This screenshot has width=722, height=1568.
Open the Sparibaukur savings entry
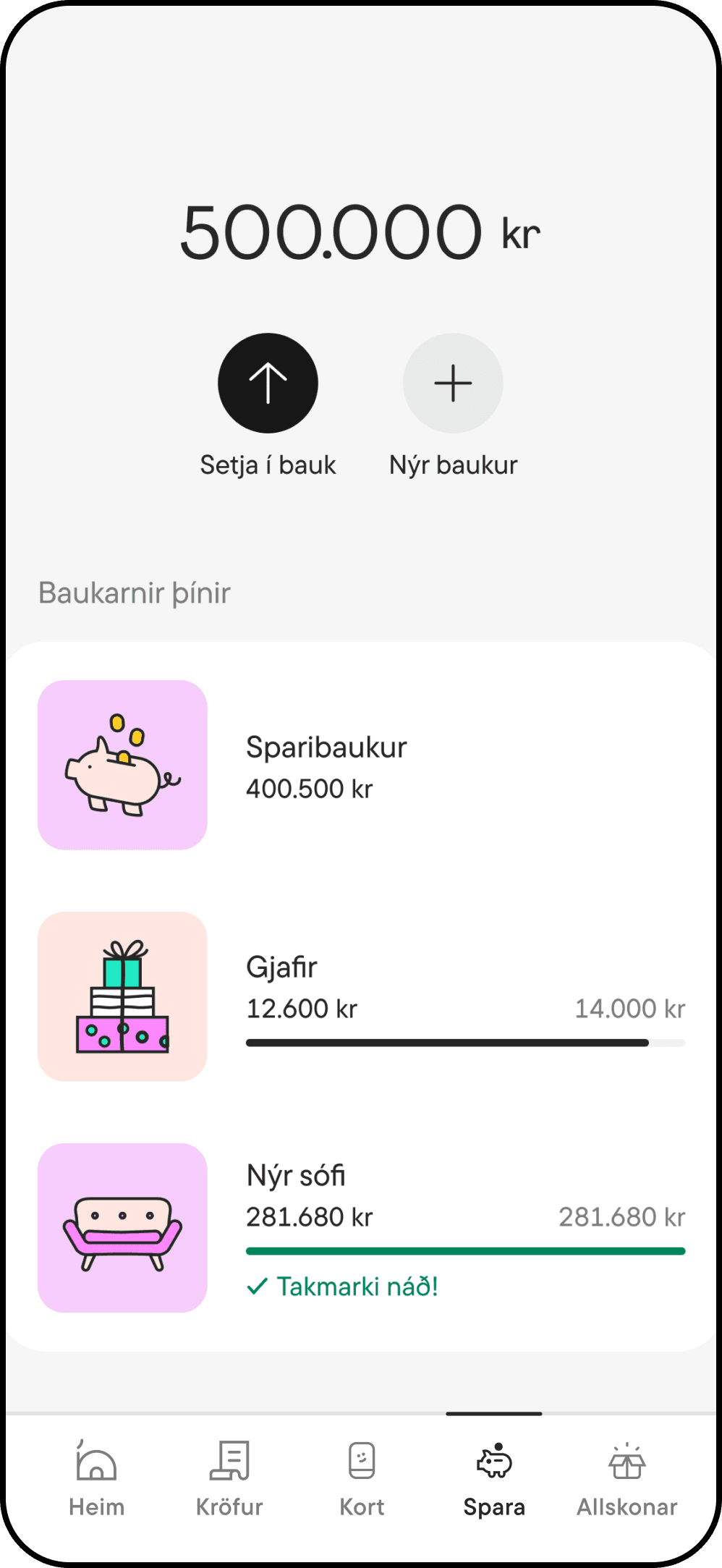362,768
